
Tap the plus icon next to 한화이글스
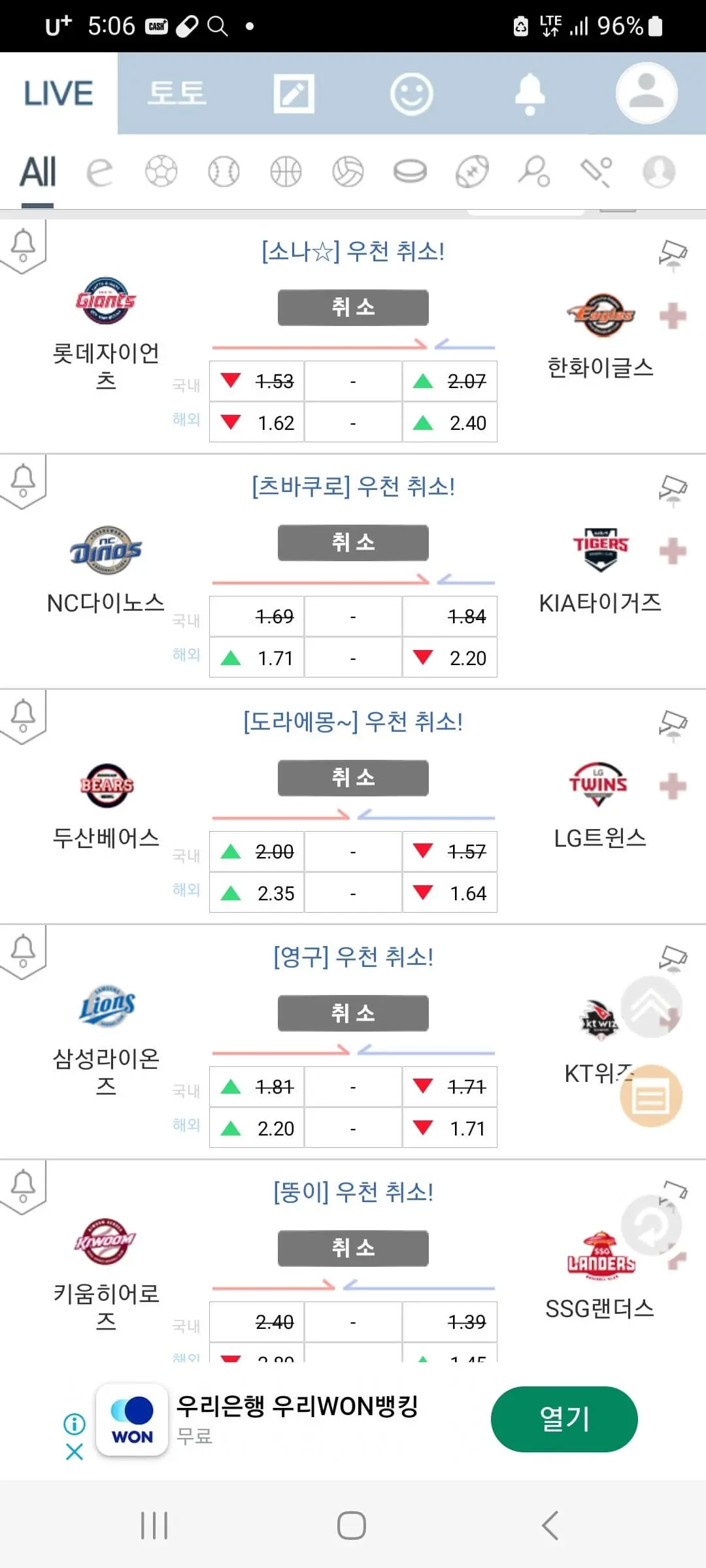point(673,317)
